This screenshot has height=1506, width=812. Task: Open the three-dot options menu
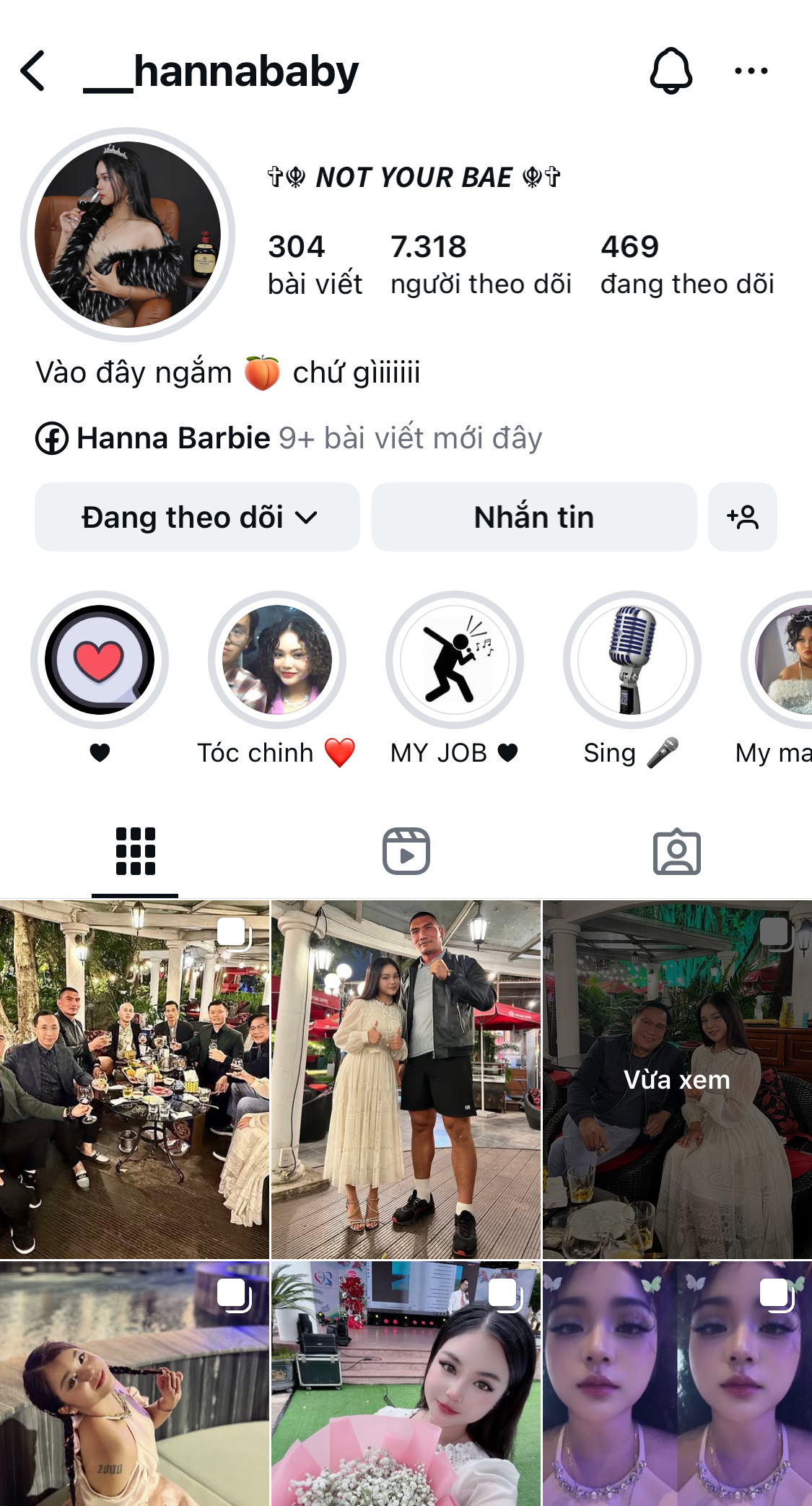pos(751,71)
